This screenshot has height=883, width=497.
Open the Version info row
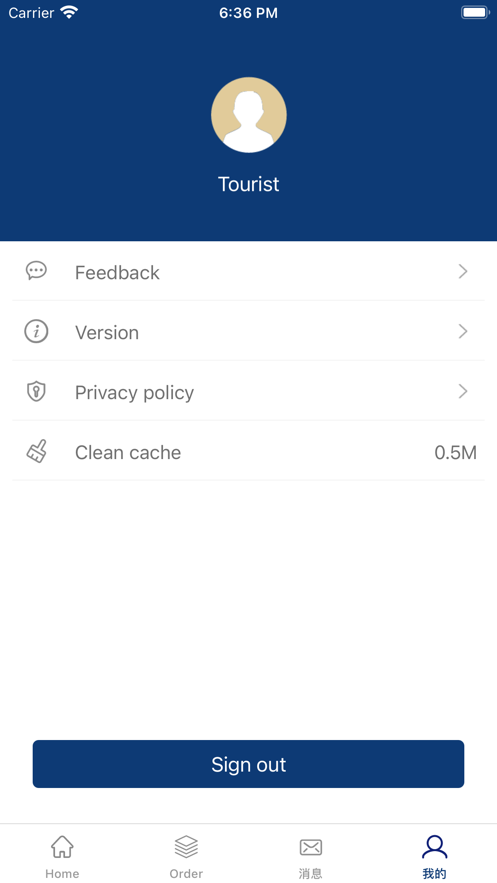coord(248,331)
